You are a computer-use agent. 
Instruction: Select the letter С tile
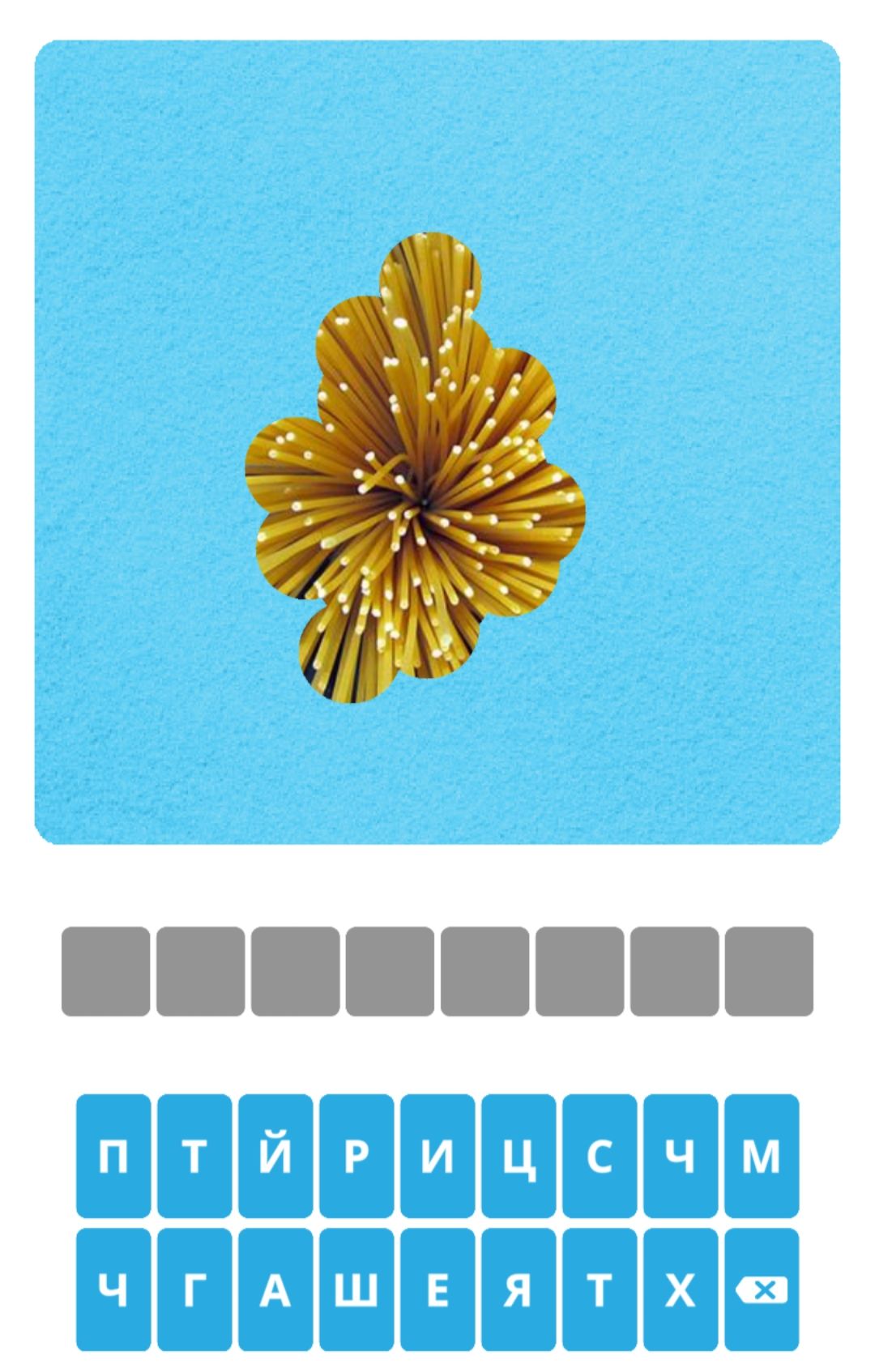coord(600,1156)
